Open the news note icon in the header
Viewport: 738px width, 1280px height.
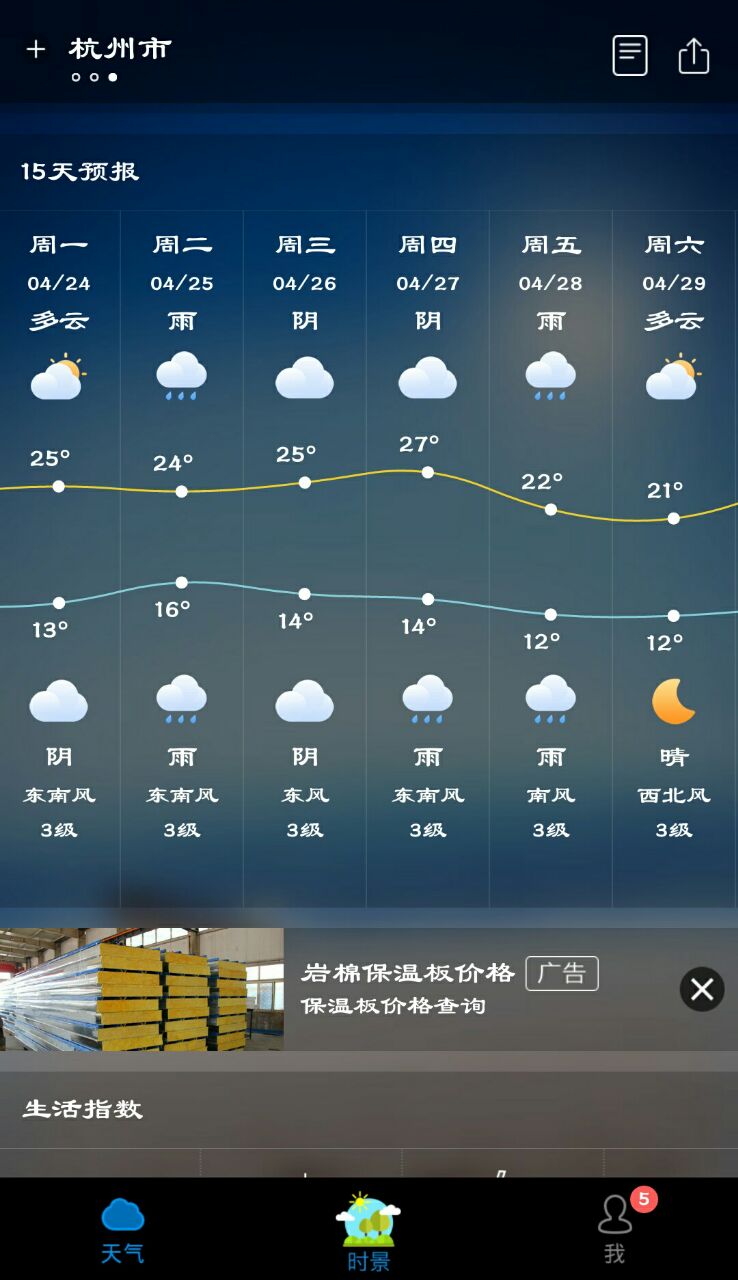tap(630, 55)
